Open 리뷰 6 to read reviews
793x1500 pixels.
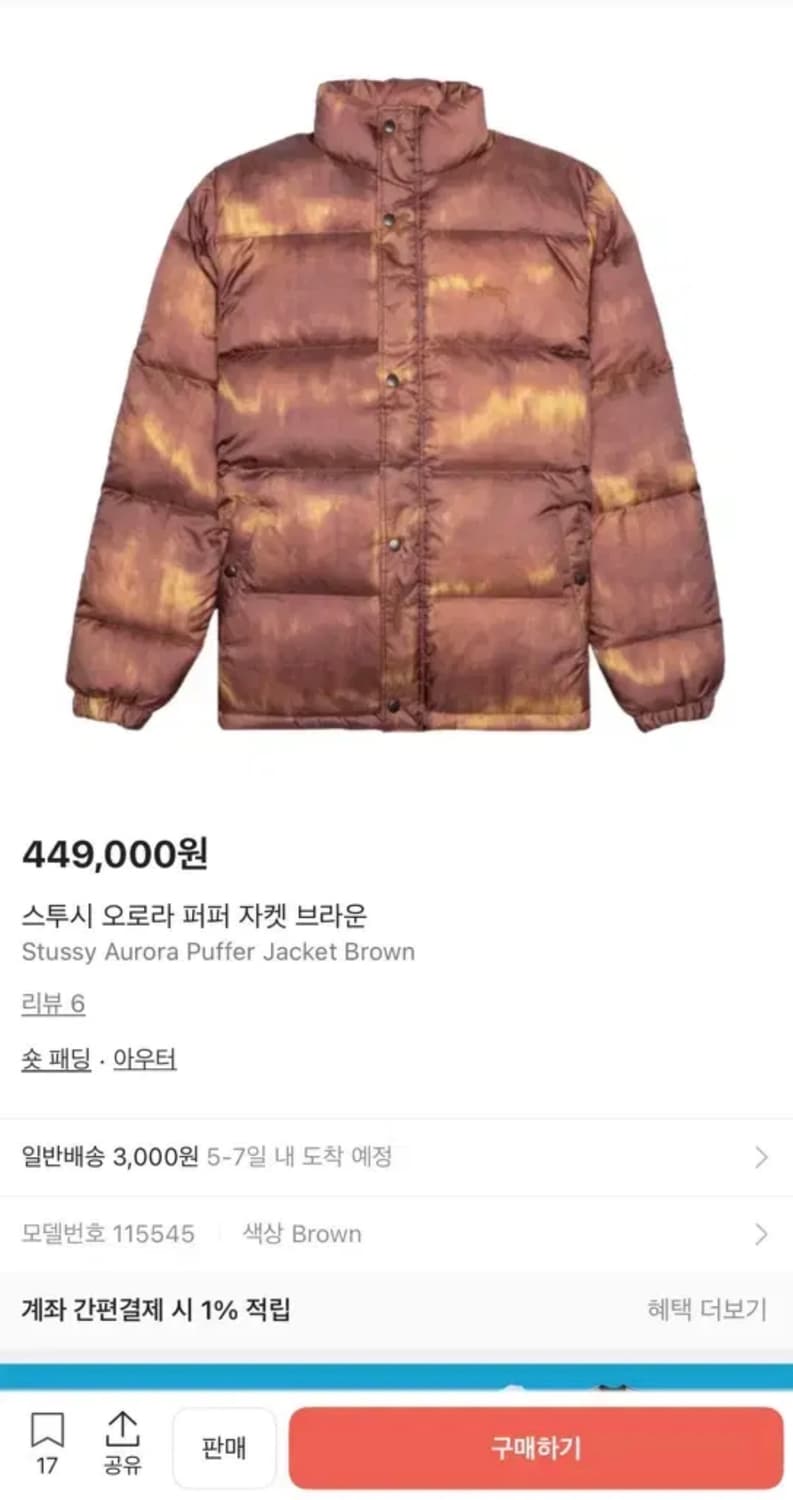(54, 1004)
